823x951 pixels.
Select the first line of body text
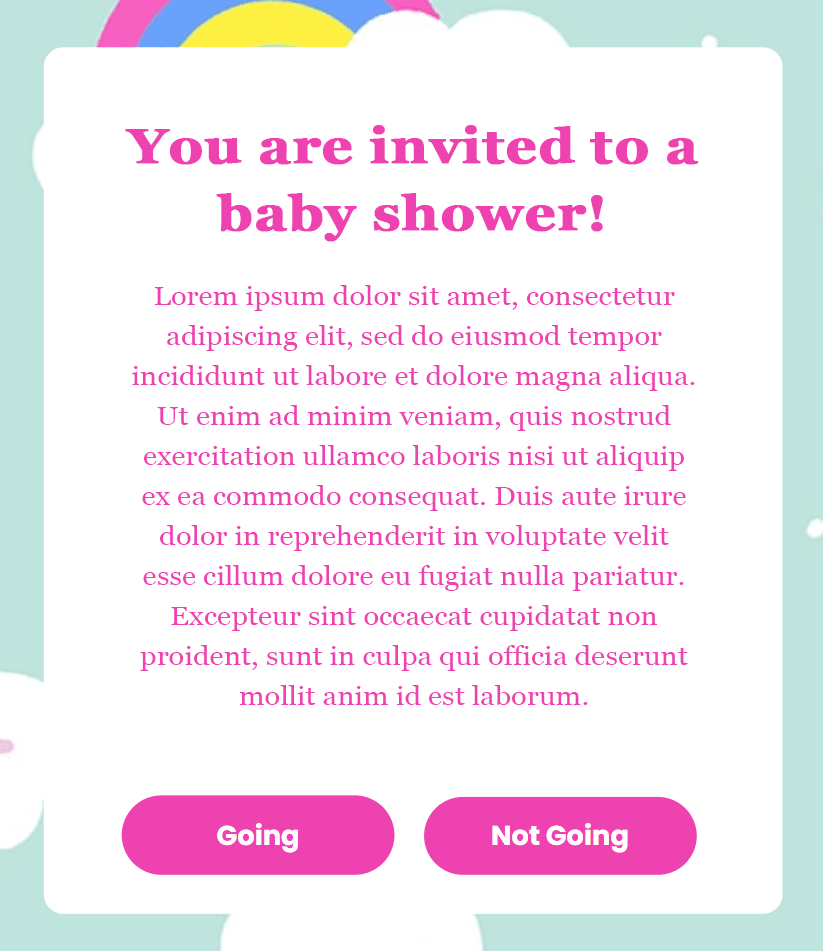tap(411, 296)
